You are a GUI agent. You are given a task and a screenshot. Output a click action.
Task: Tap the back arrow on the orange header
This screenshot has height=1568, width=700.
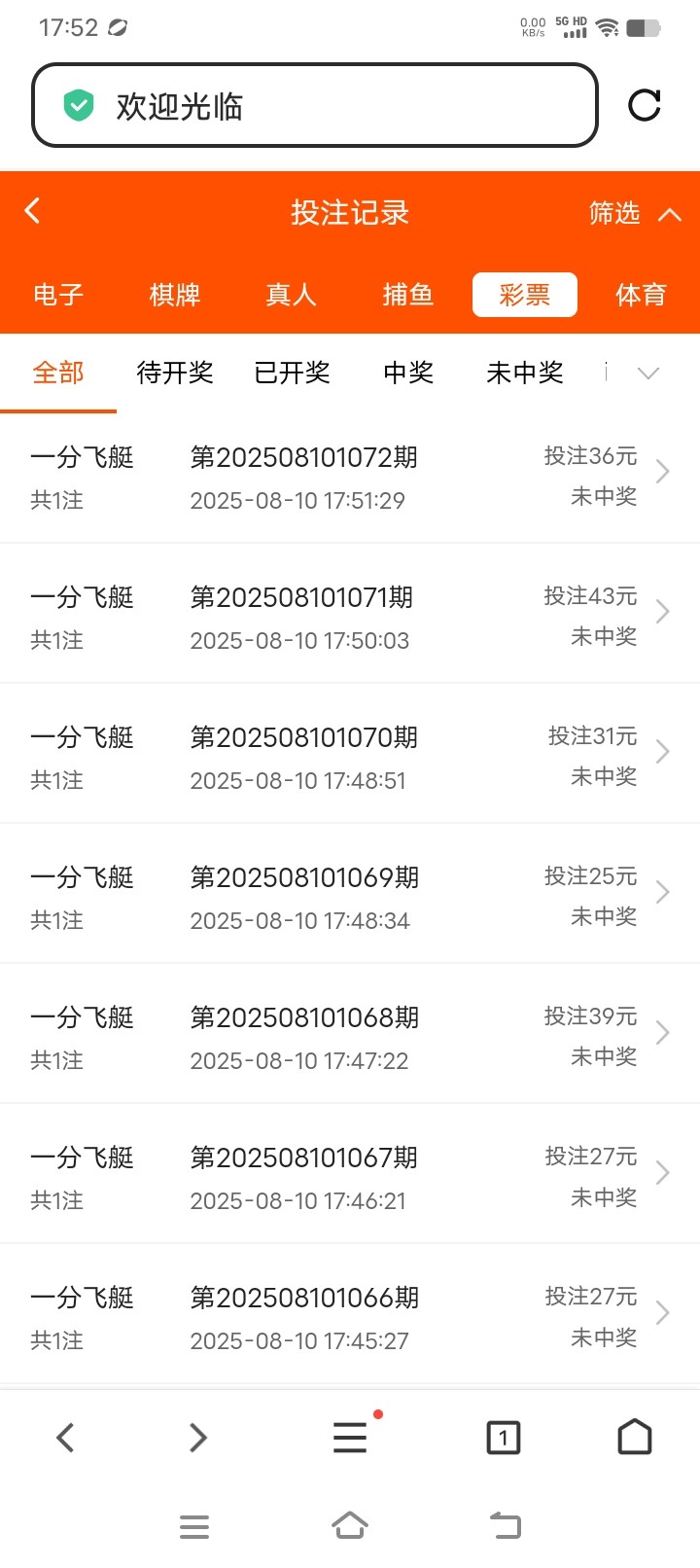(32, 211)
